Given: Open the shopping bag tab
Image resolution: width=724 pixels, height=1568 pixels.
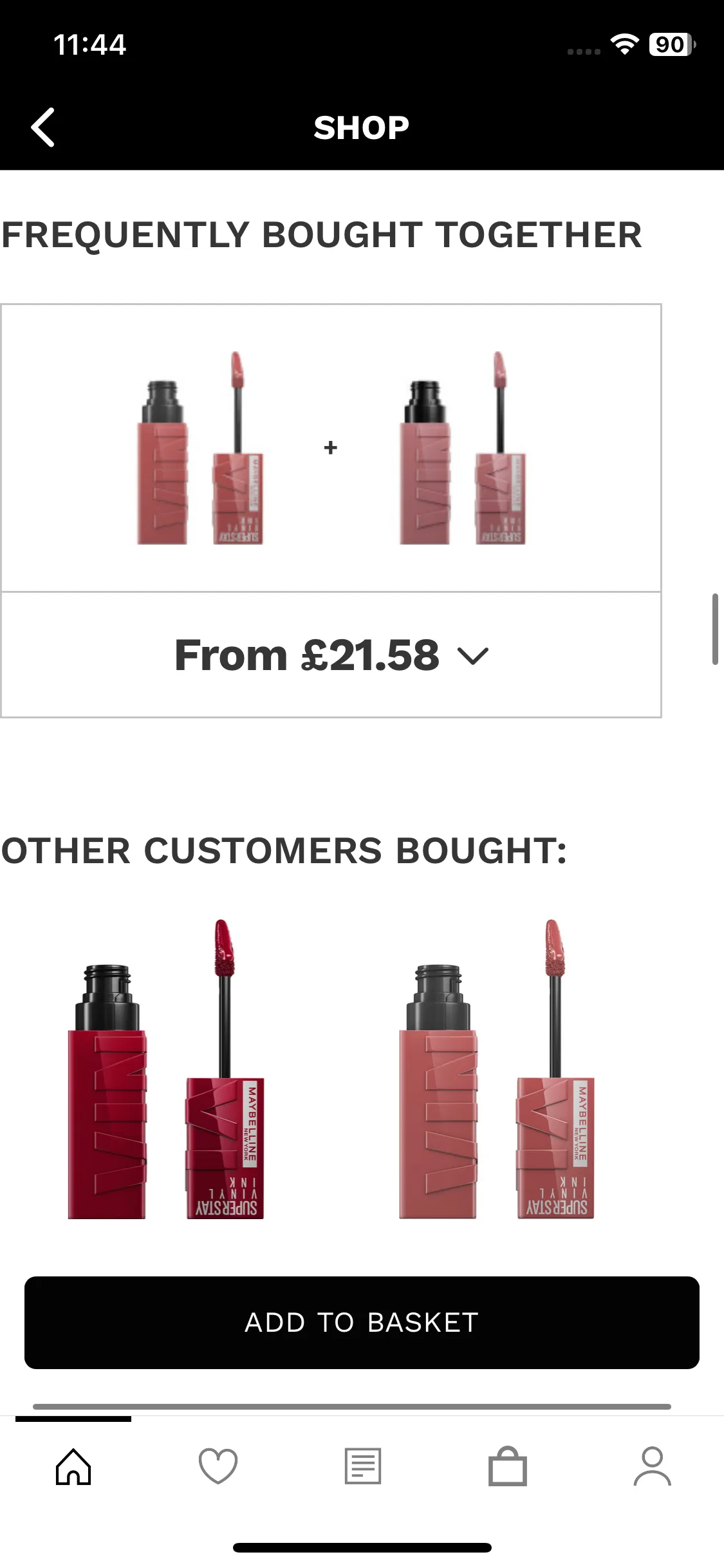Looking at the screenshot, I should pyautogui.click(x=507, y=1467).
